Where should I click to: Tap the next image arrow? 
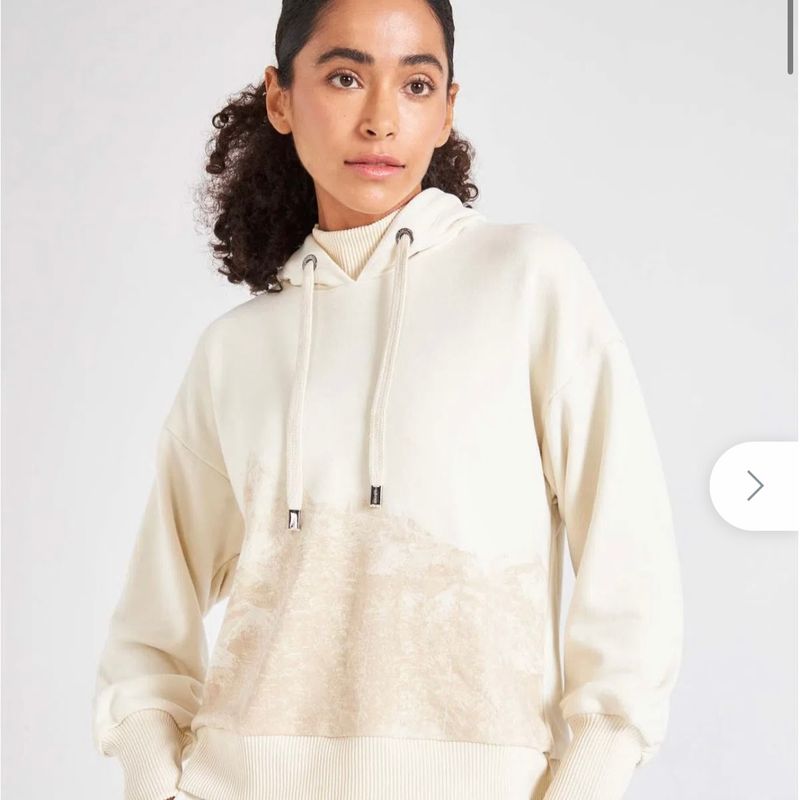755,486
